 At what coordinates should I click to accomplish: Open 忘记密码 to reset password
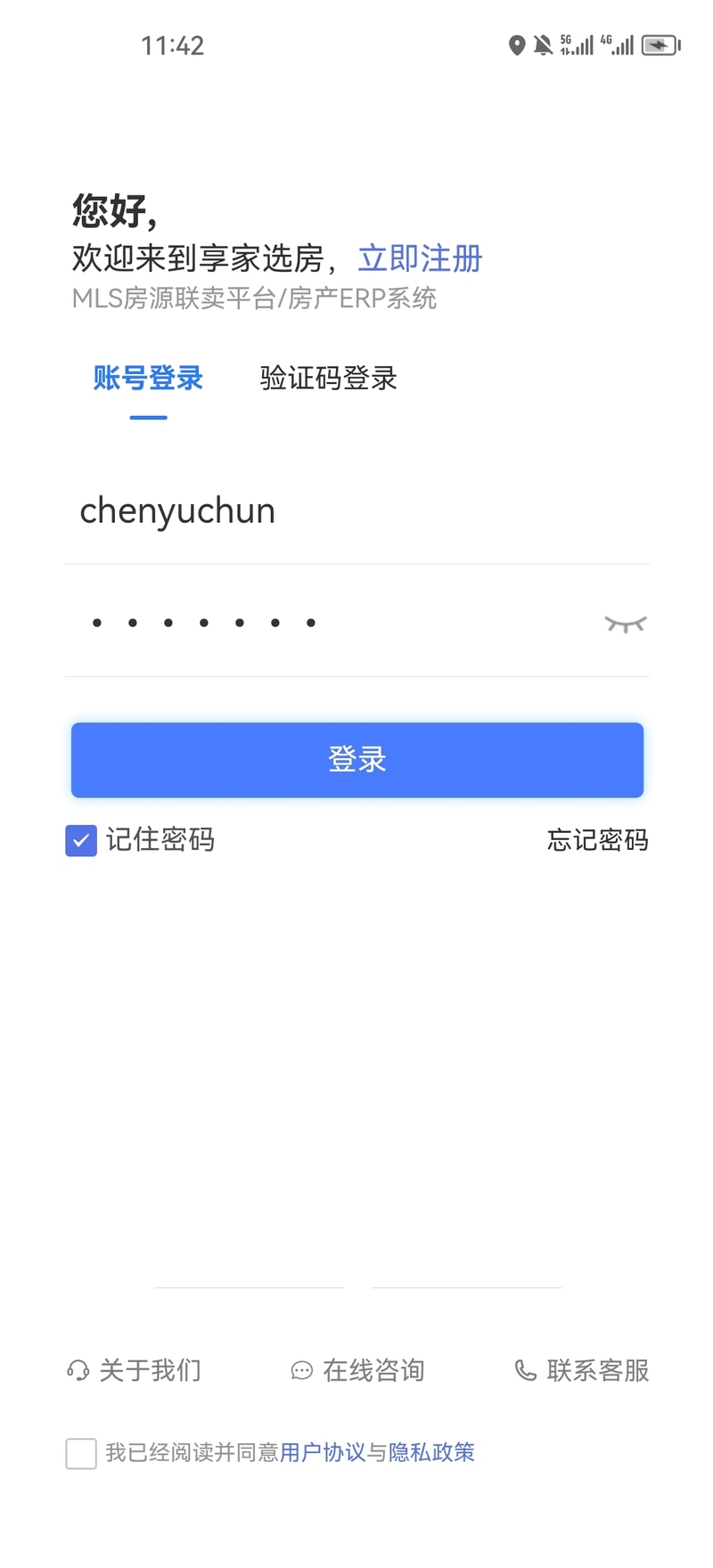point(597,840)
